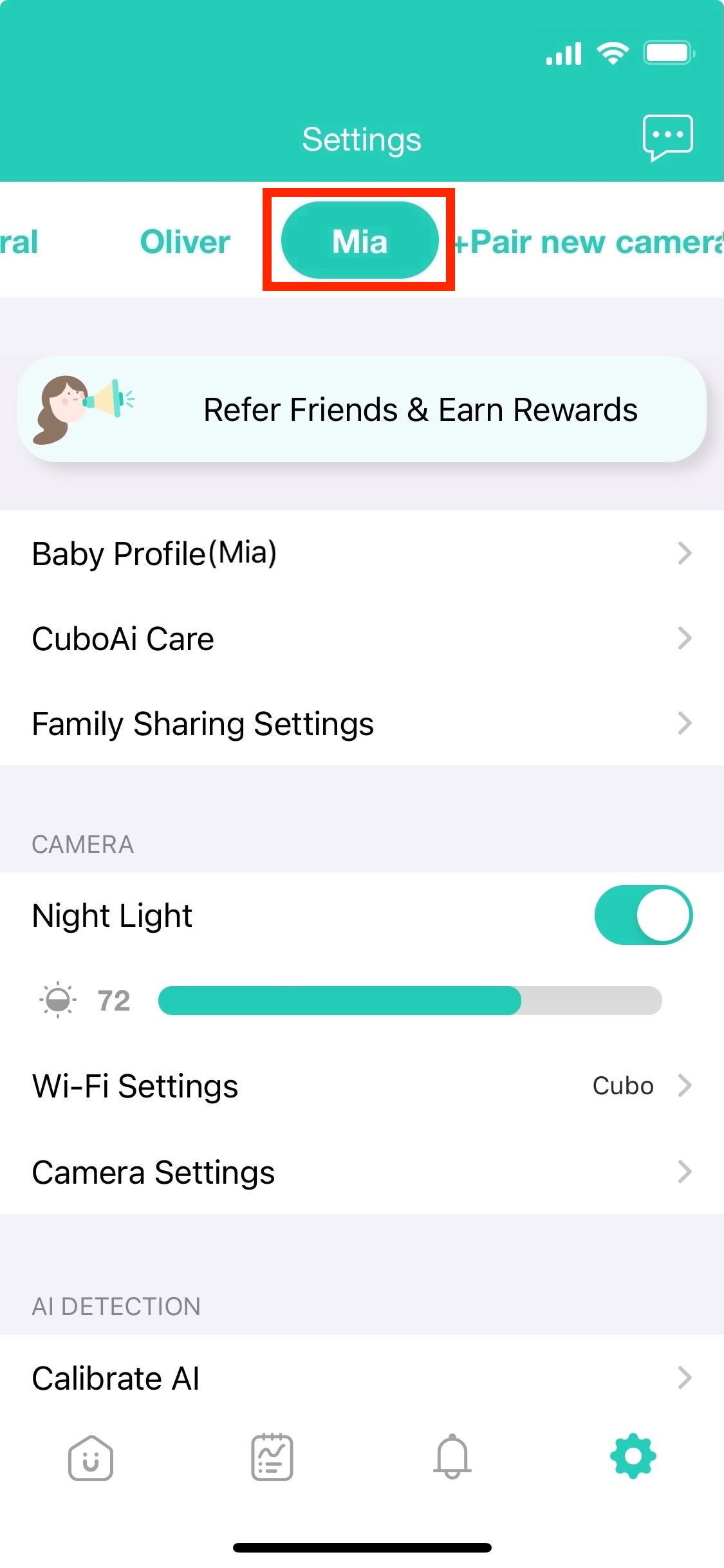Open CuboAi Care

point(362,639)
